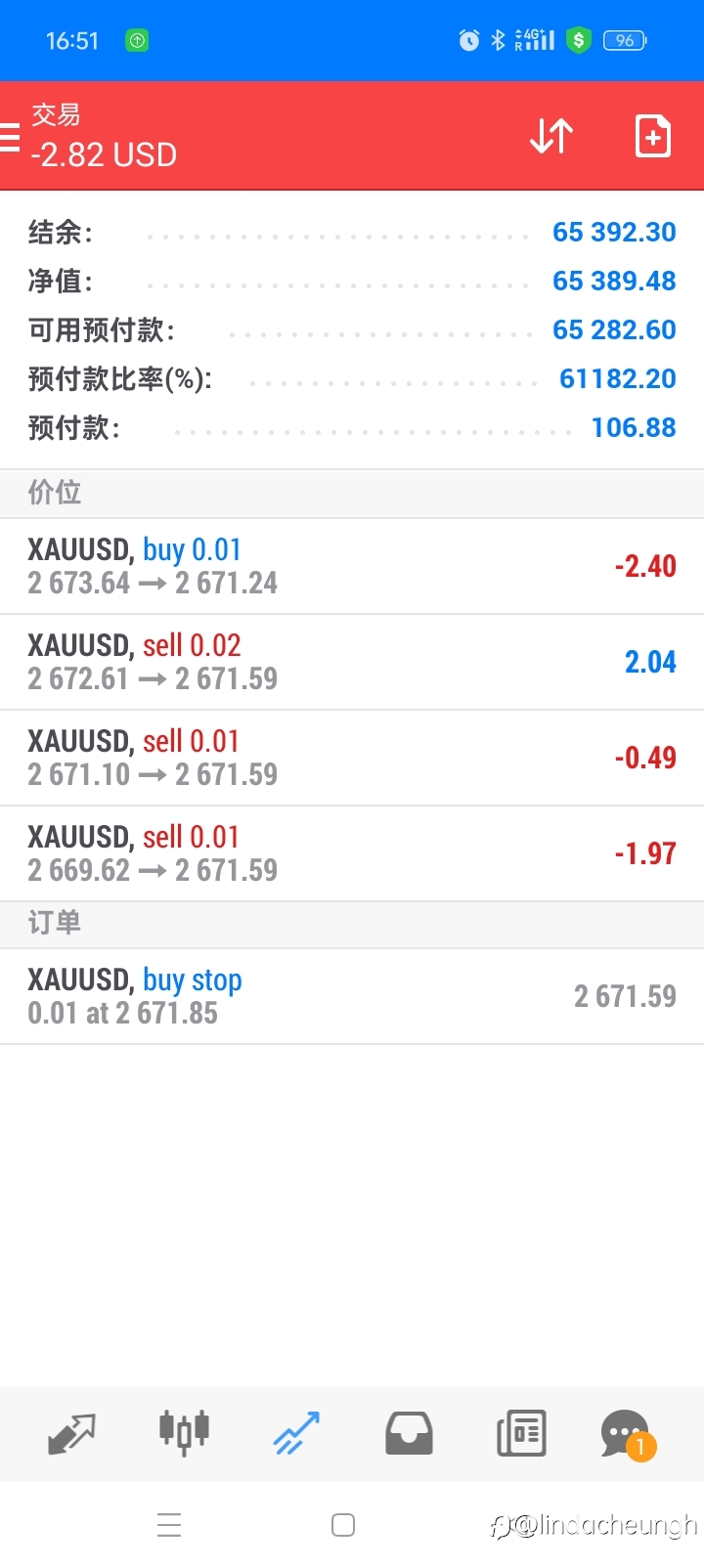Open the XAUUSD buy stop pending order
Screen dimensions: 704x1568
352,996
